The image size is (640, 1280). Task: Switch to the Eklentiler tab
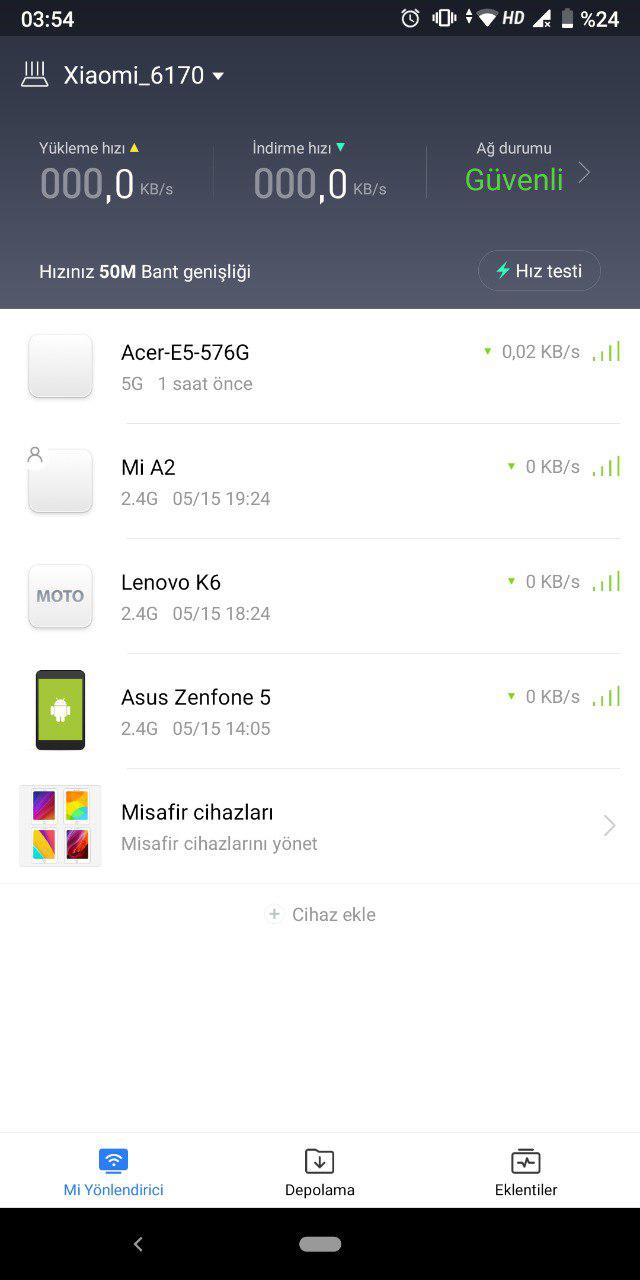526,1171
